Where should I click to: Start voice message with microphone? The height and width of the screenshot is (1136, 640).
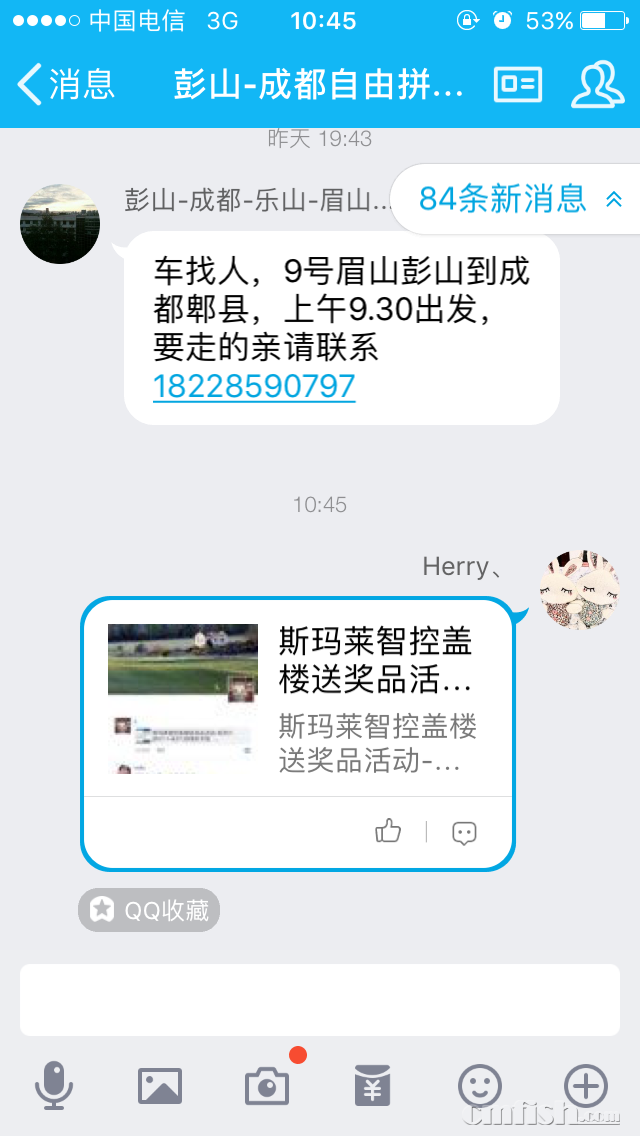[54, 1085]
